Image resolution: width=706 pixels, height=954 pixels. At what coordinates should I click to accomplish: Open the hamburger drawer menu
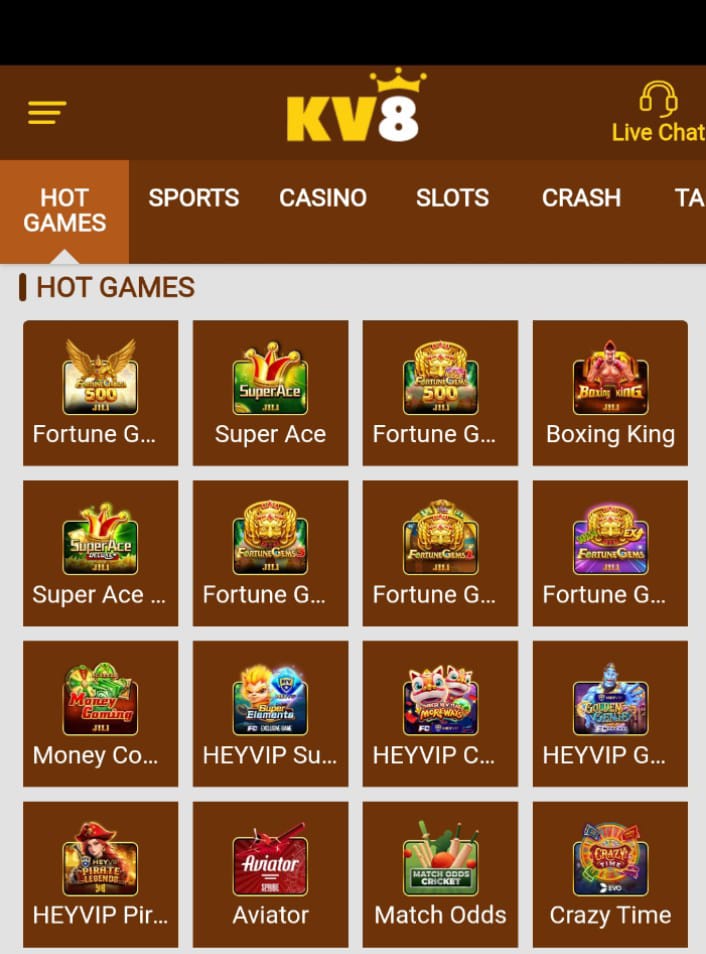(x=47, y=113)
